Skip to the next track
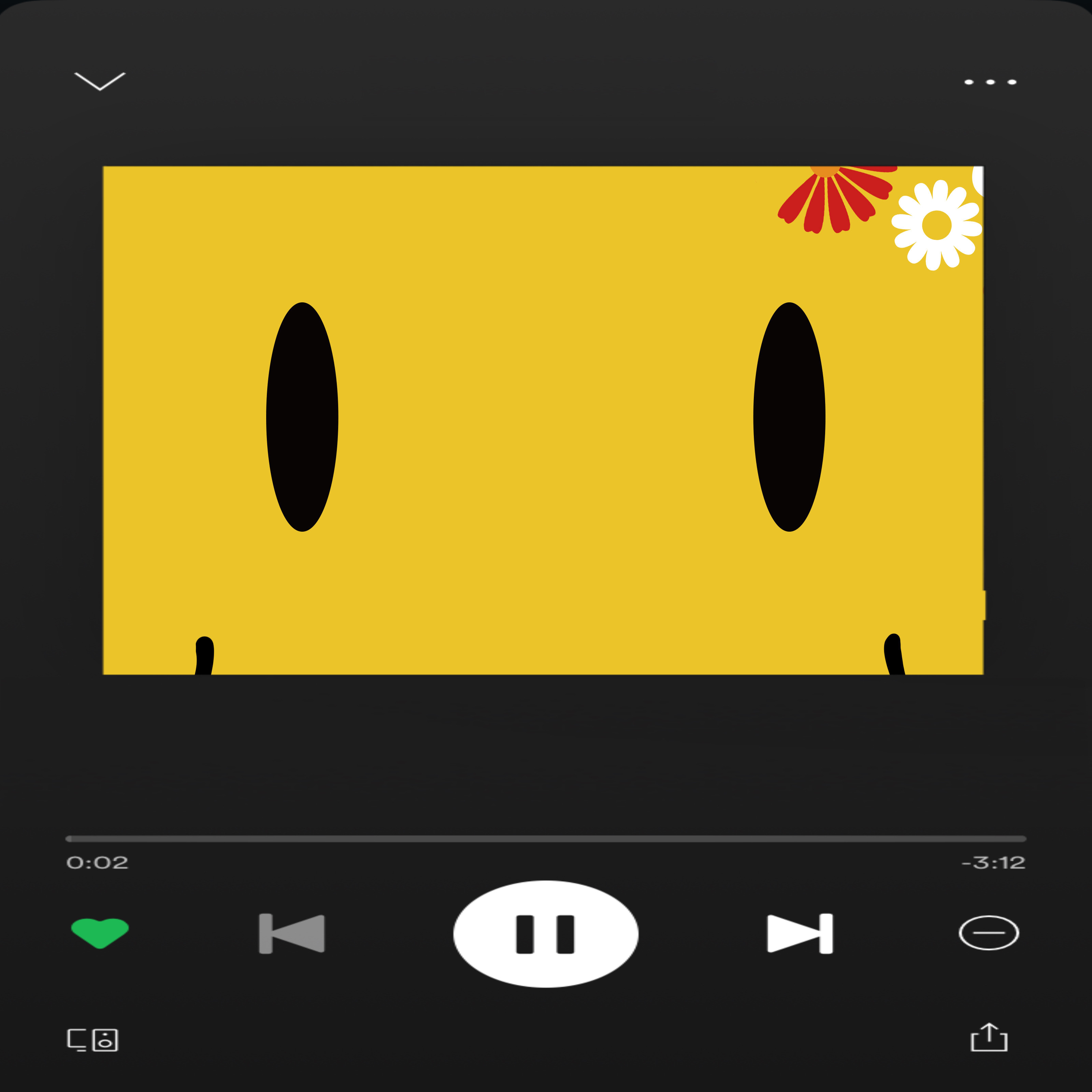The image size is (1092, 1092). pos(799,934)
